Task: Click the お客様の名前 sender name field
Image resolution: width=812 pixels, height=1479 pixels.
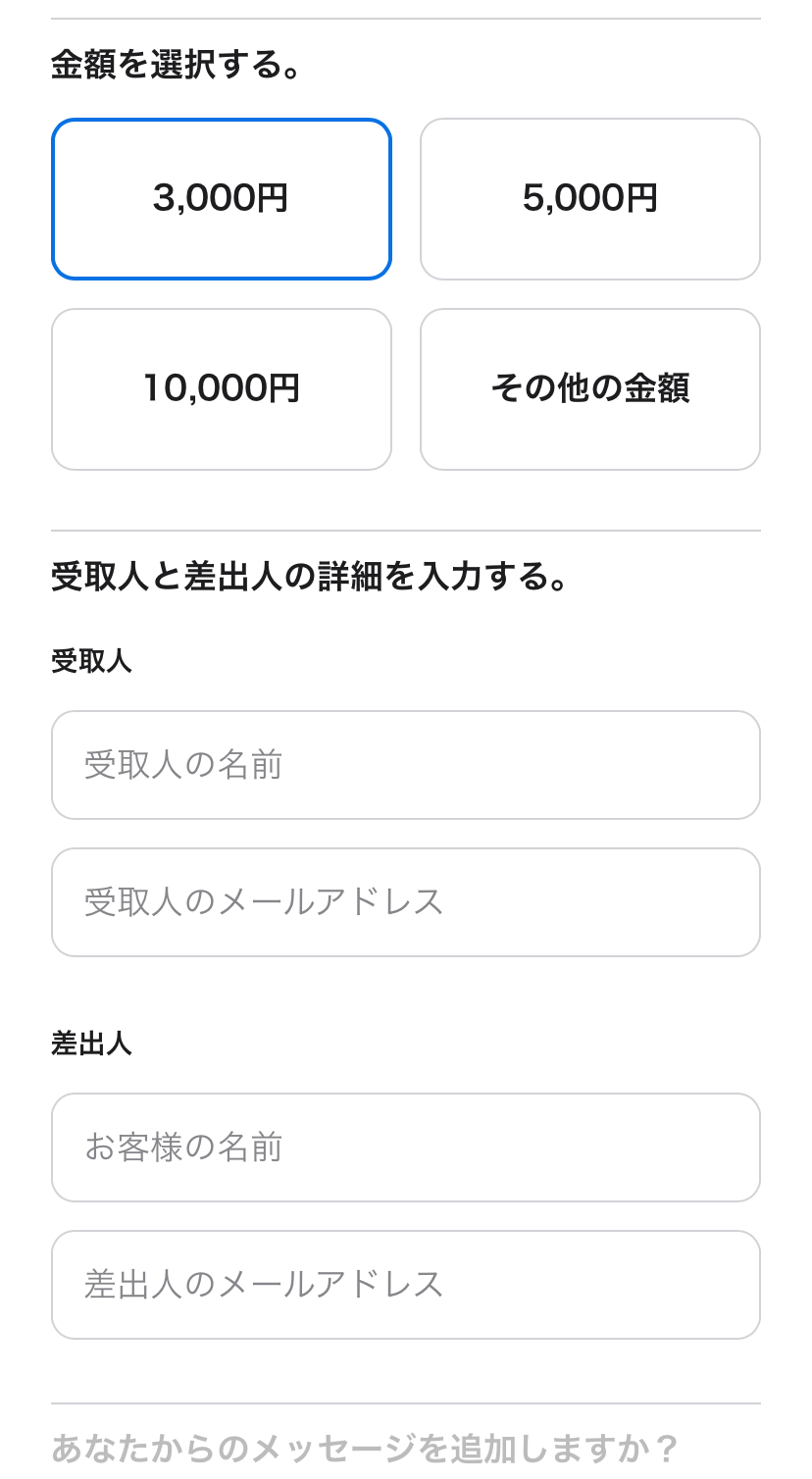Action: (x=406, y=1147)
